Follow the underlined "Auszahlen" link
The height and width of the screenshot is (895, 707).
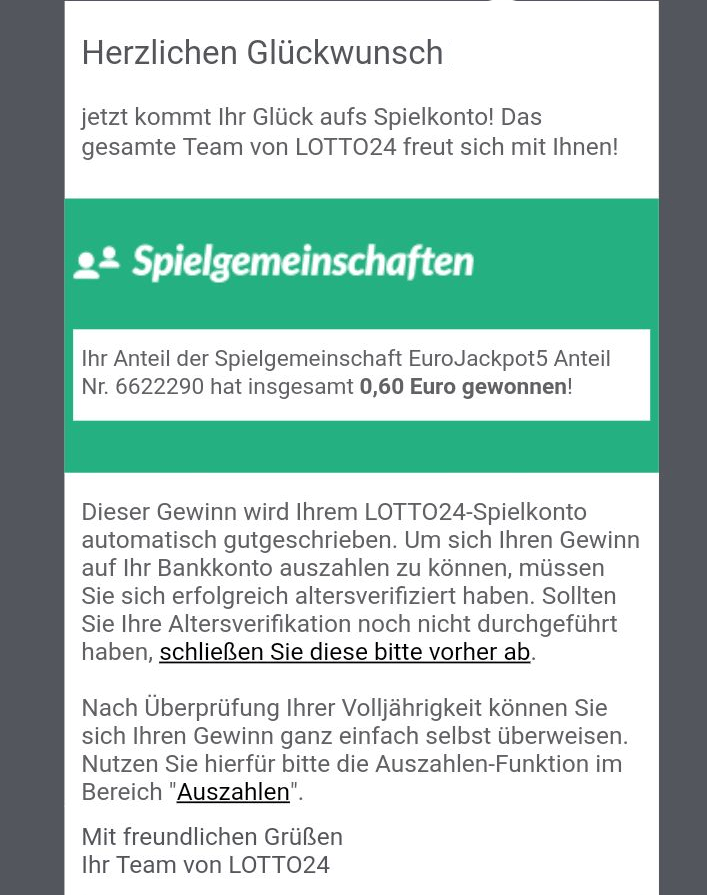coord(233,792)
